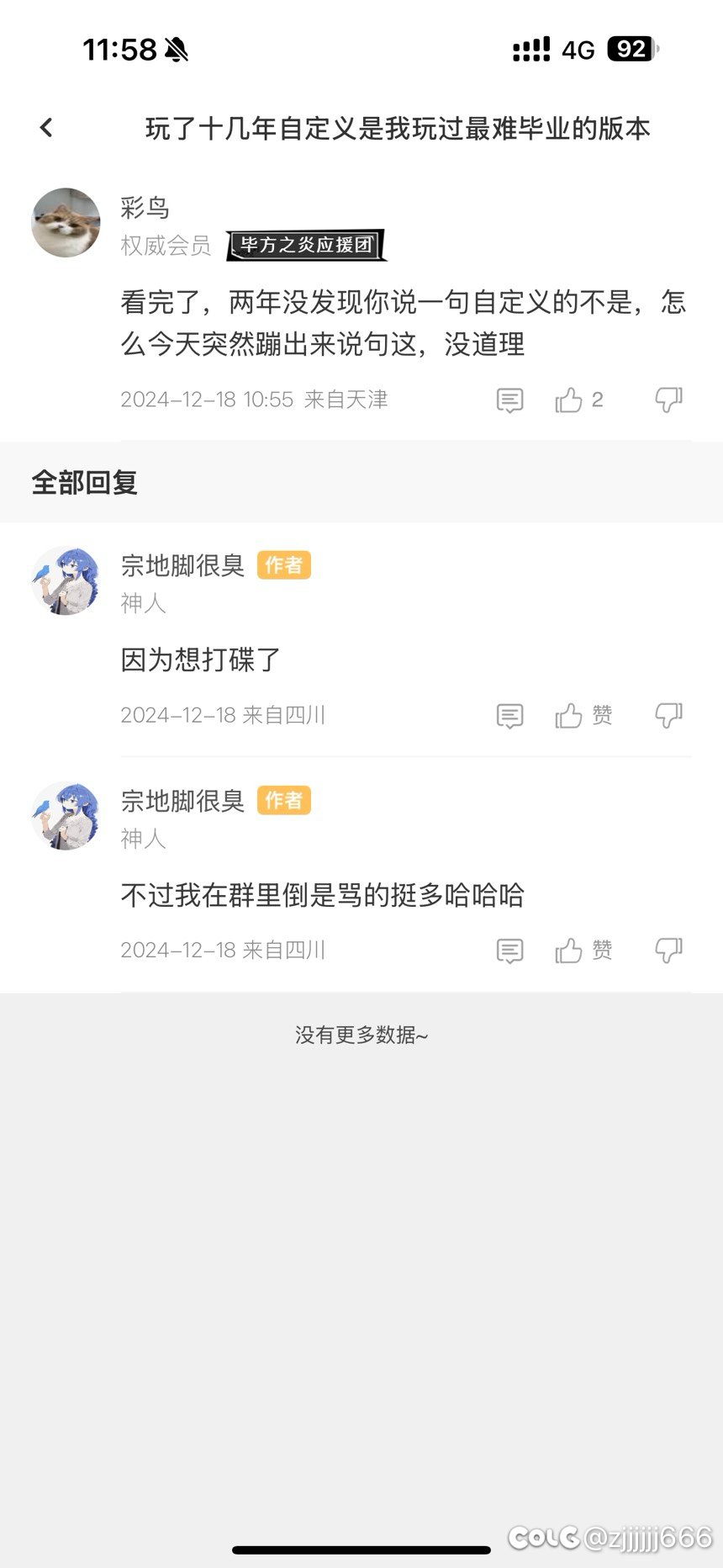Dislike the reply 因为想打碟了
The width and height of the screenshot is (723, 1568).
click(669, 716)
